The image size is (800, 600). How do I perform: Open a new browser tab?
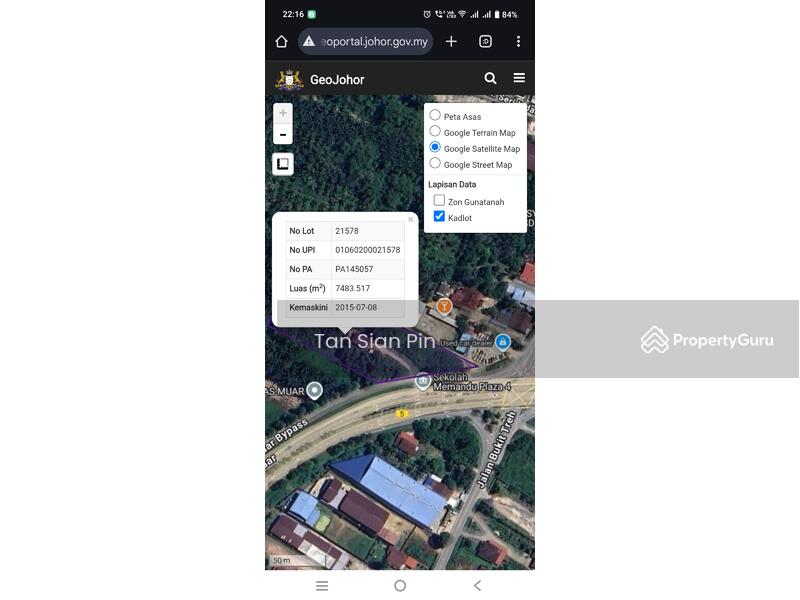click(451, 41)
